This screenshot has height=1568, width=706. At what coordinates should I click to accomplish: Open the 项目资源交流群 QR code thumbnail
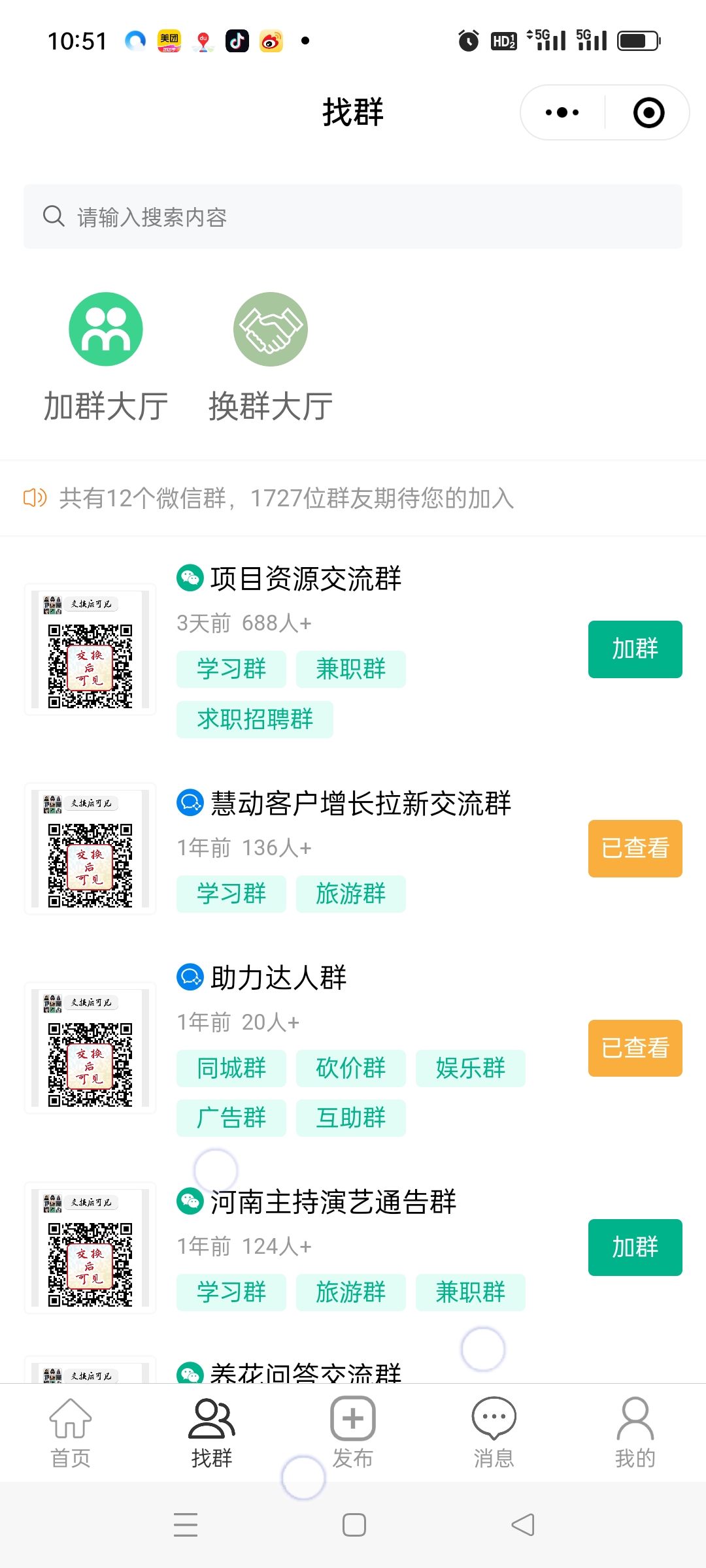coord(90,649)
